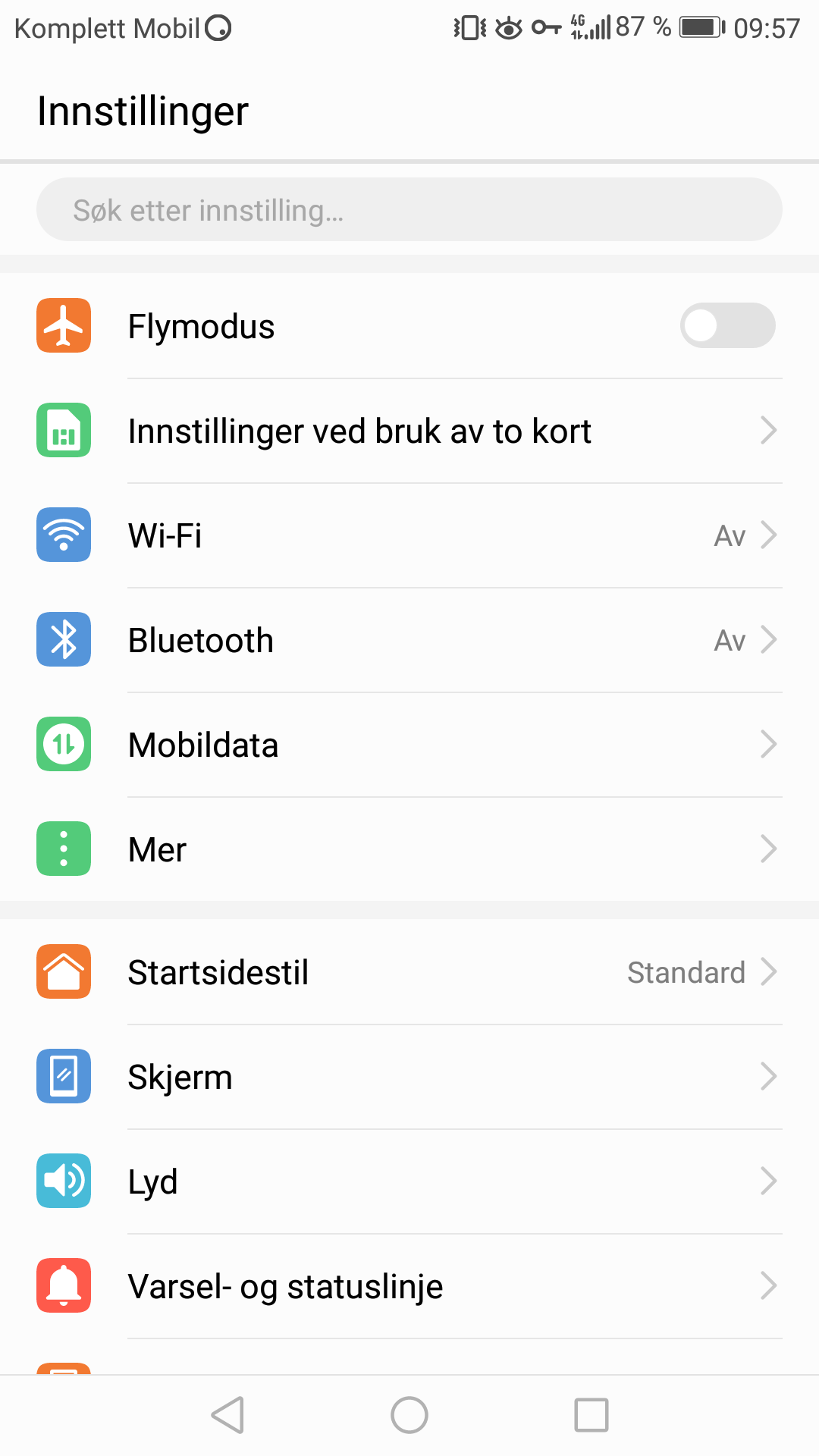The width and height of the screenshot is (819, 1456).
Task: Go to the home screen
Action: 409,1415
